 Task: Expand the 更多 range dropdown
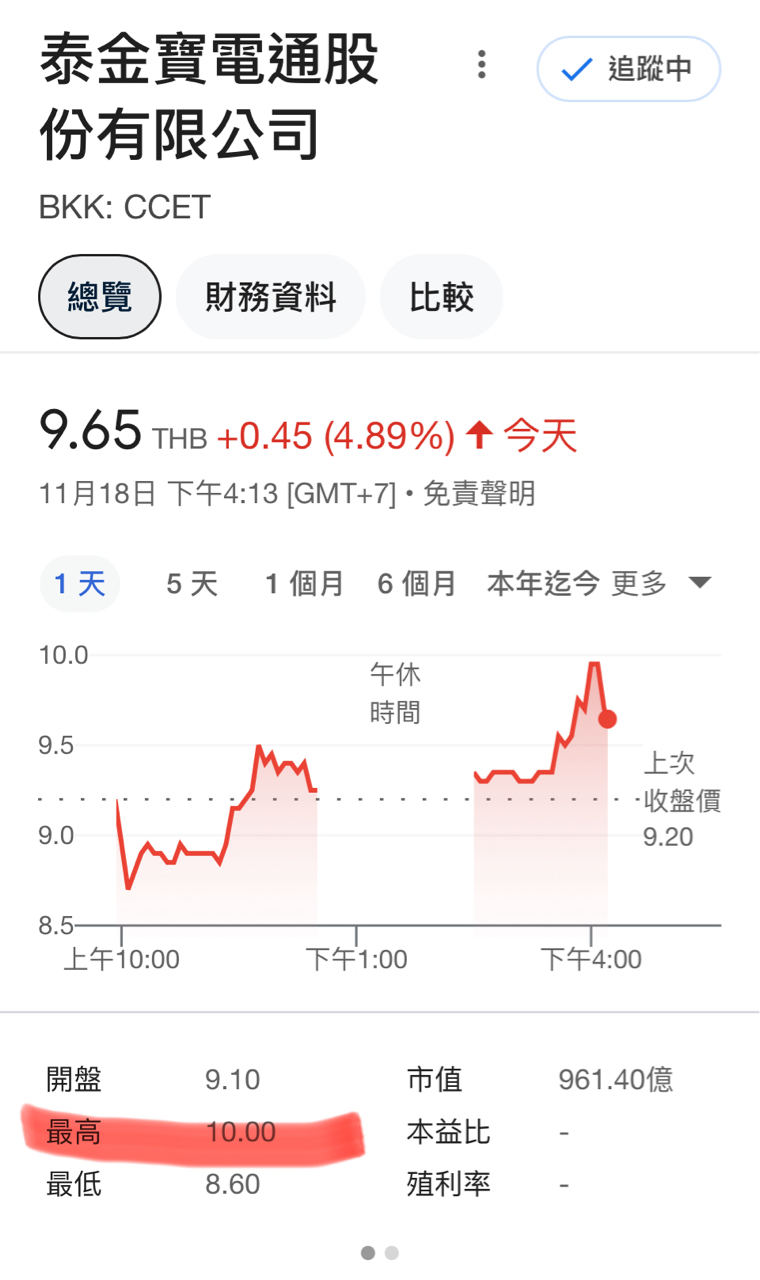(660, 584)
